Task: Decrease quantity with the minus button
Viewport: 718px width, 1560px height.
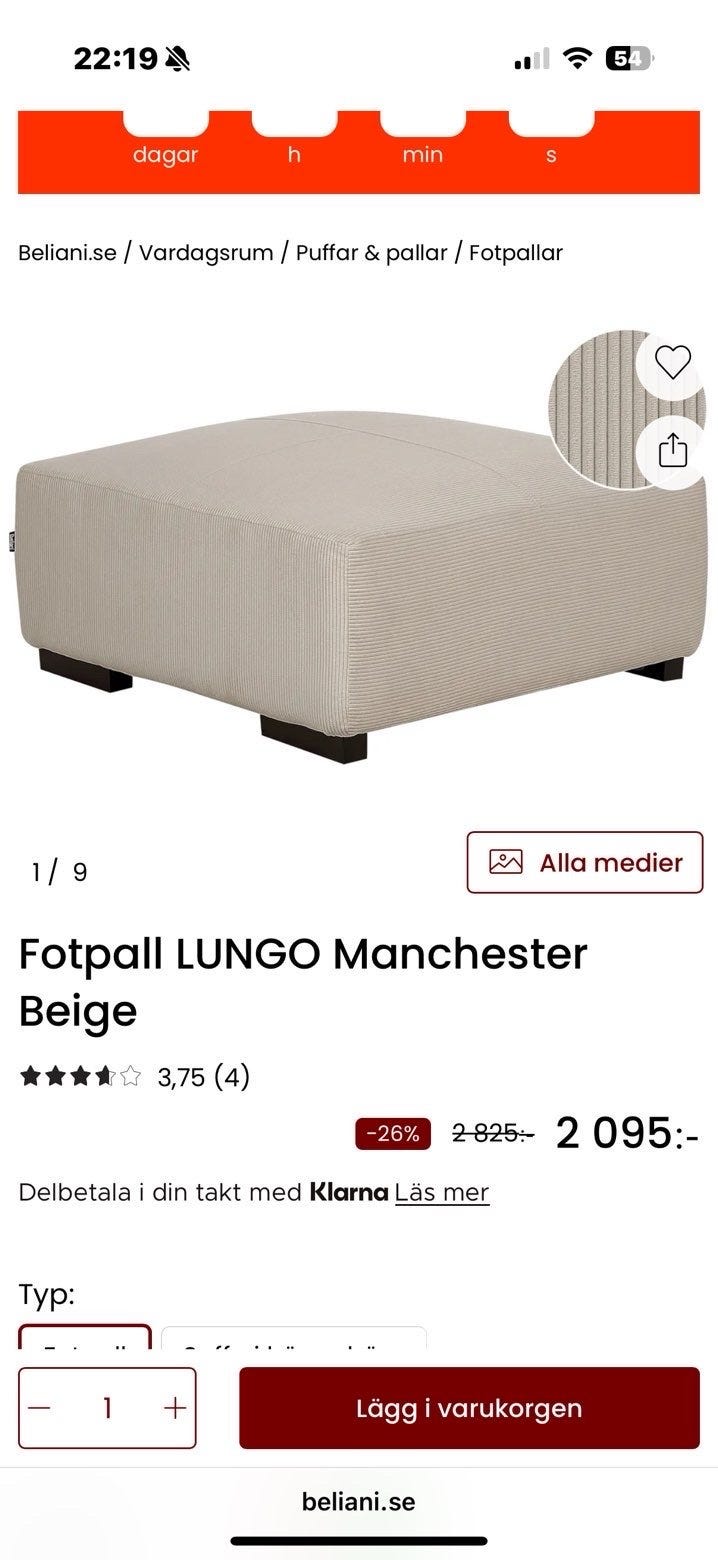Action: (40, 1408)
